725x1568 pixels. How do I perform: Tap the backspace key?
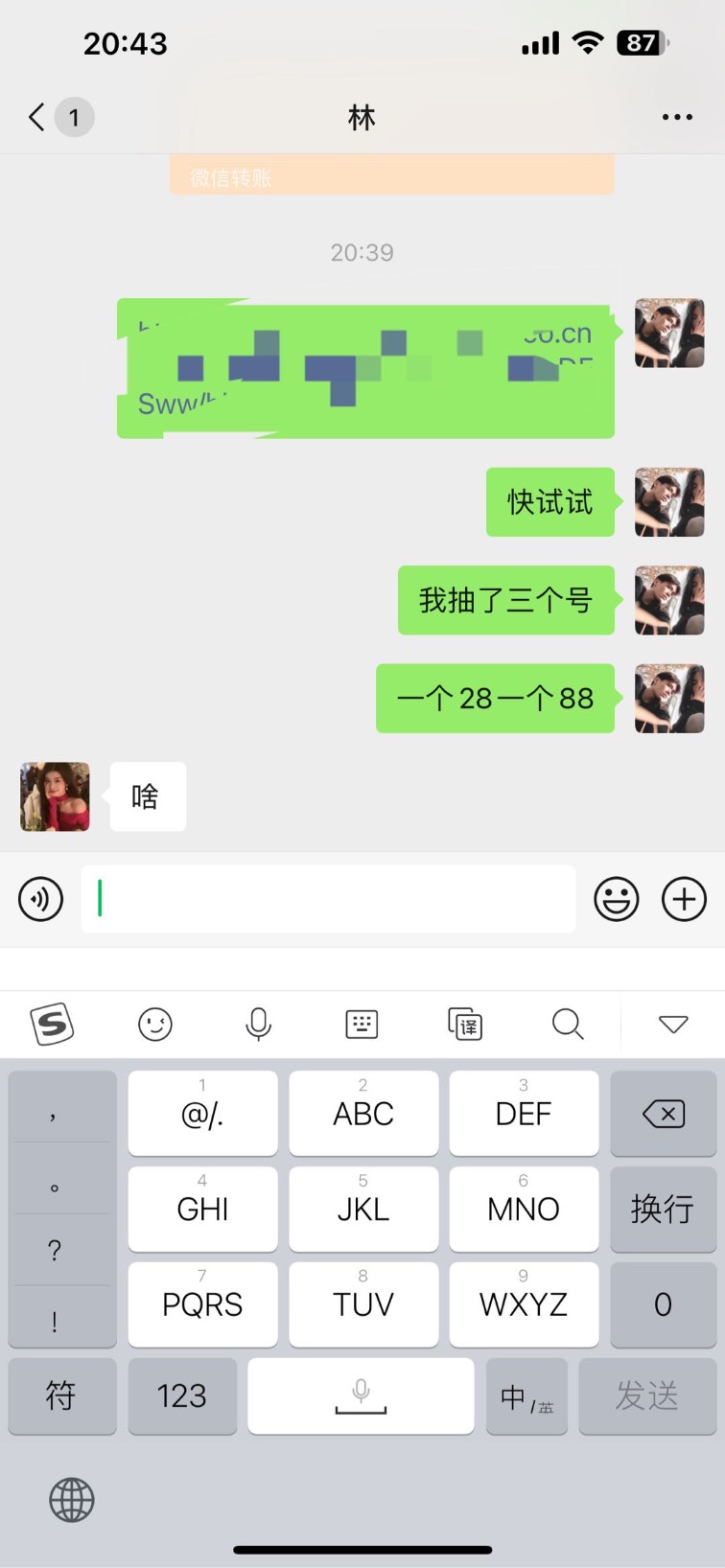click(x=663, y=1114)
